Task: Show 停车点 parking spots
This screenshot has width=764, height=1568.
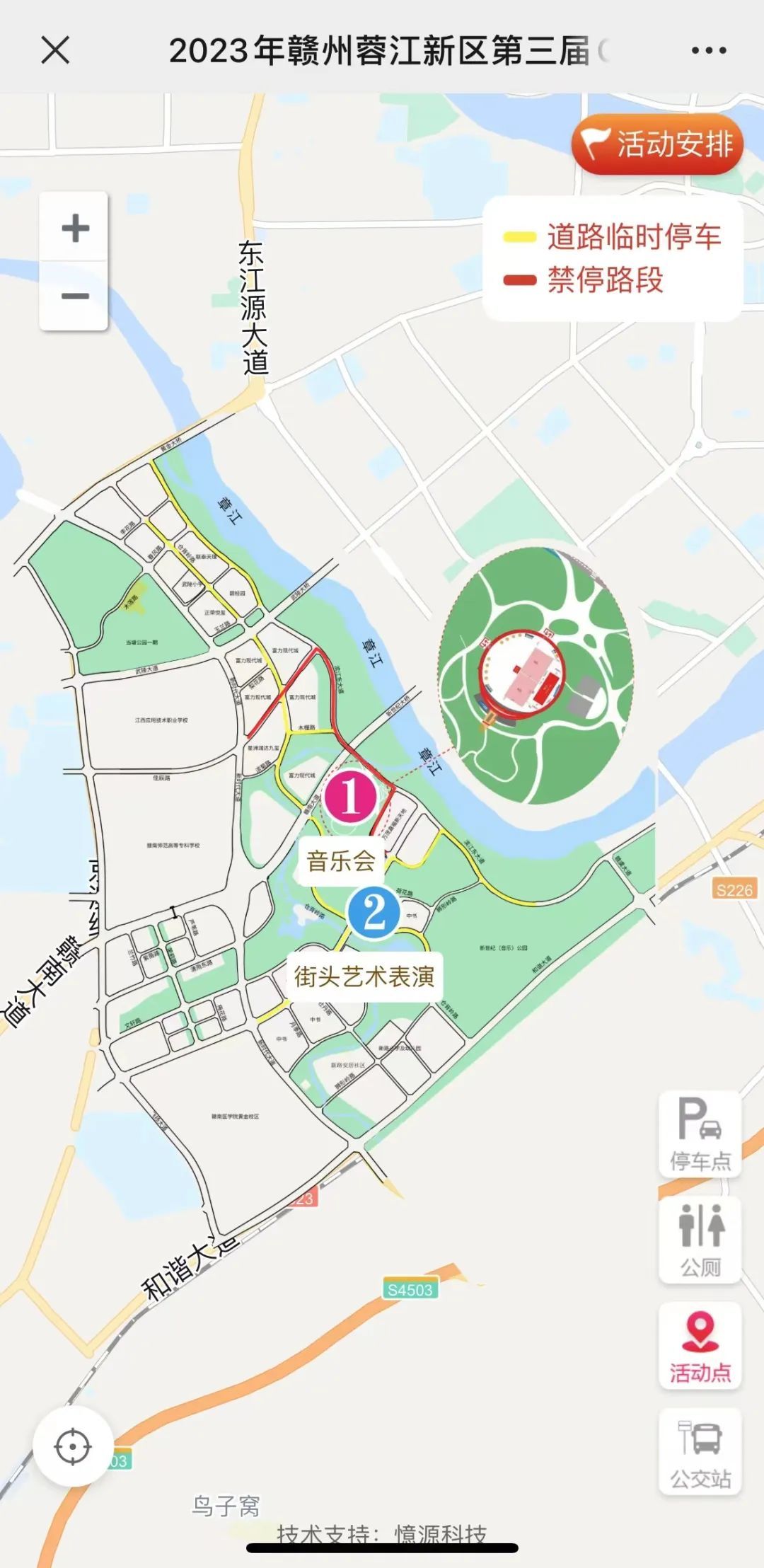Action: (x=700, y=1134)
